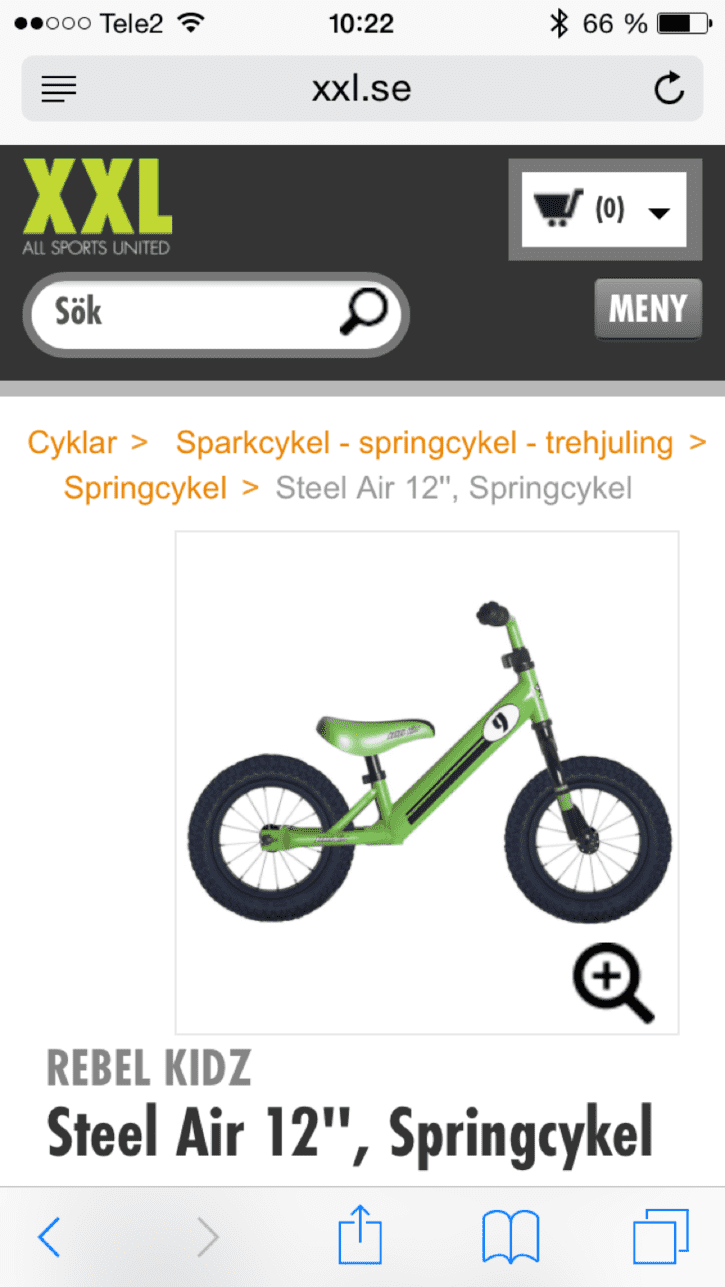Tap the xxl.se address field
The image size is (725, 1287).
362,88
